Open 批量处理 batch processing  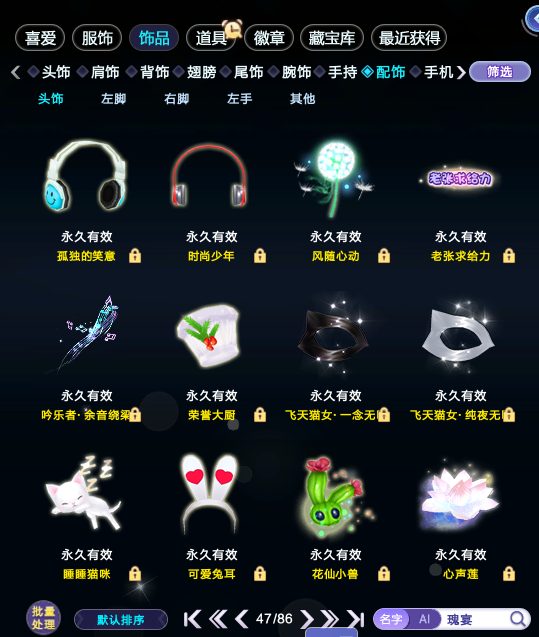pyautogui.click(x=43, y=618)
